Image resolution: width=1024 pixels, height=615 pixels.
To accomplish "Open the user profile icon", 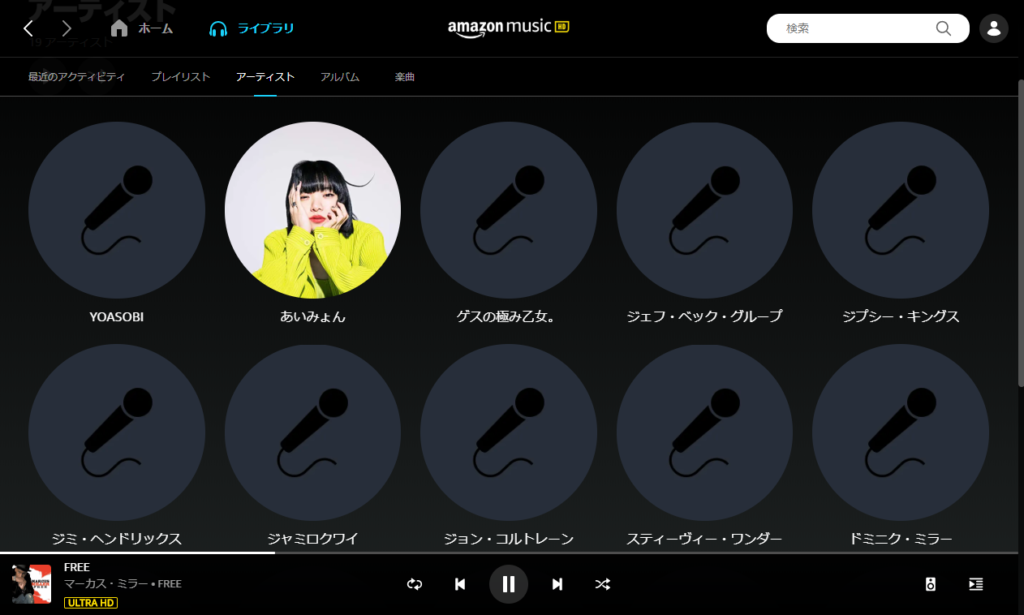I will (994, 28).
